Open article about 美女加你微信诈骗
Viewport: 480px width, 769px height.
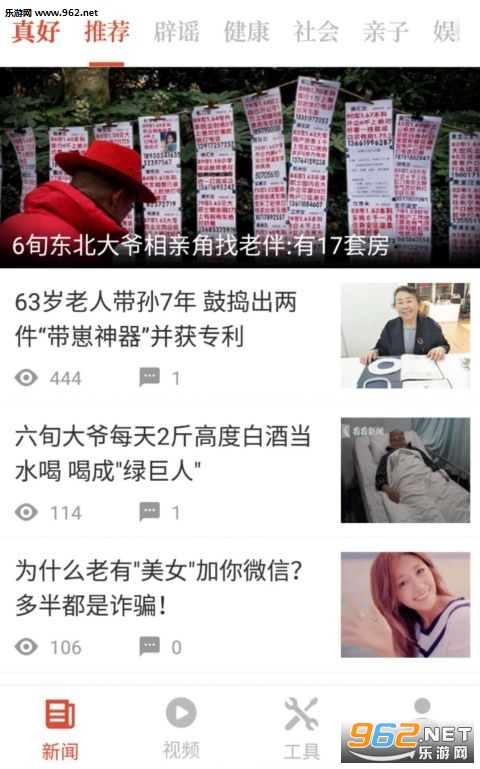click(x=240, y=605)
